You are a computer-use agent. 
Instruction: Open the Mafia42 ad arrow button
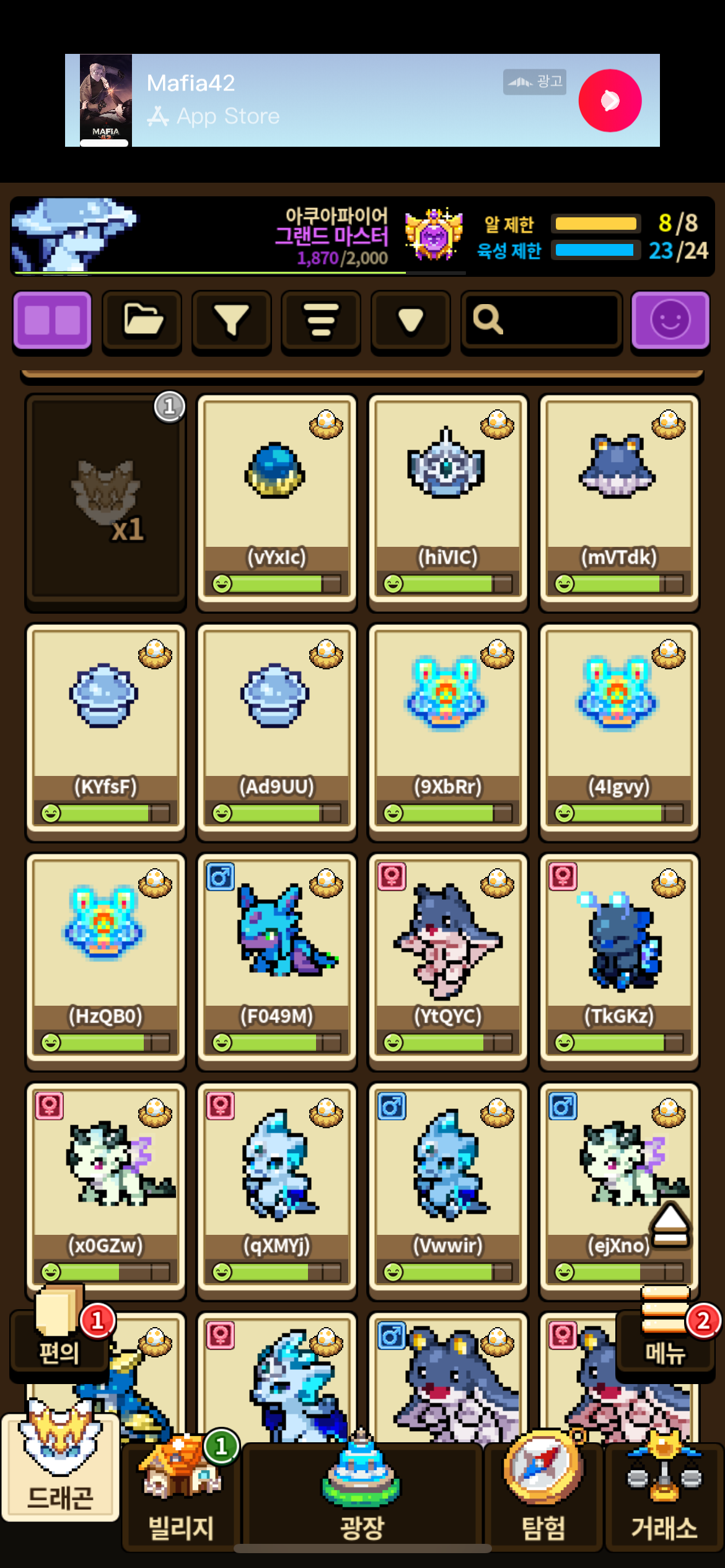(610, 100)
